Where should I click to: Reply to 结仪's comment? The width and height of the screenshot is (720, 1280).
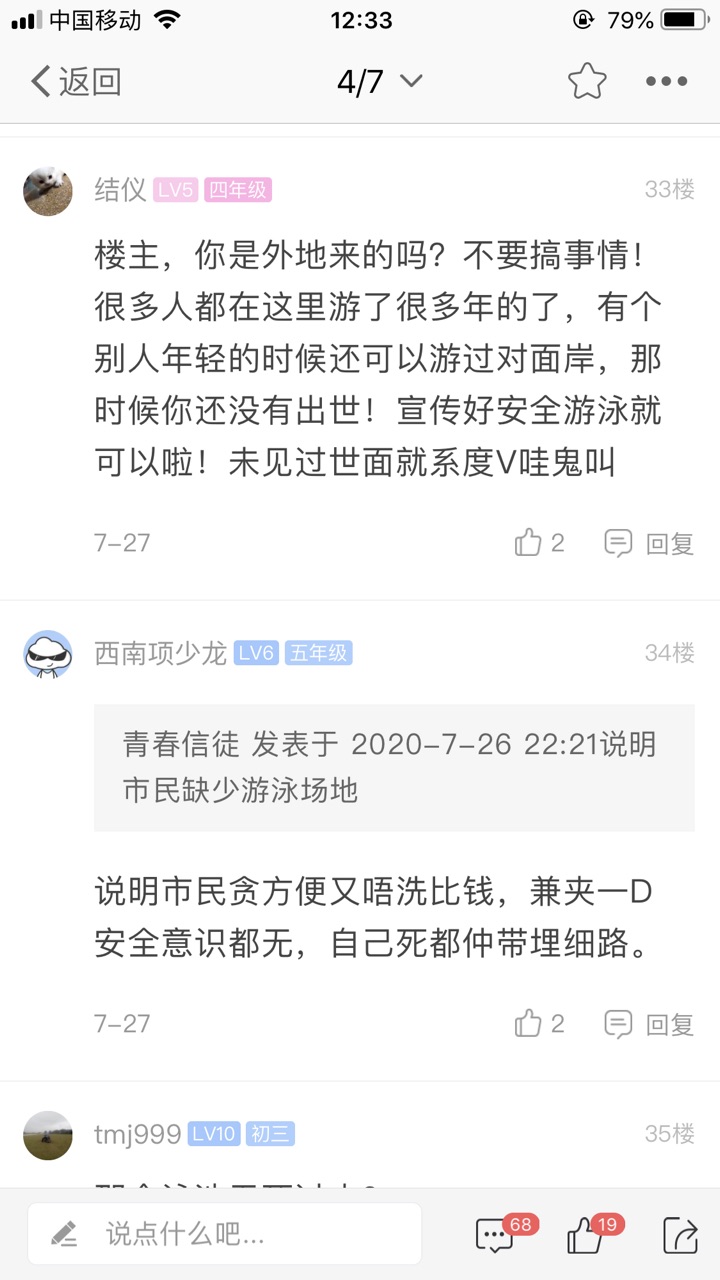[x=649, y=543]
